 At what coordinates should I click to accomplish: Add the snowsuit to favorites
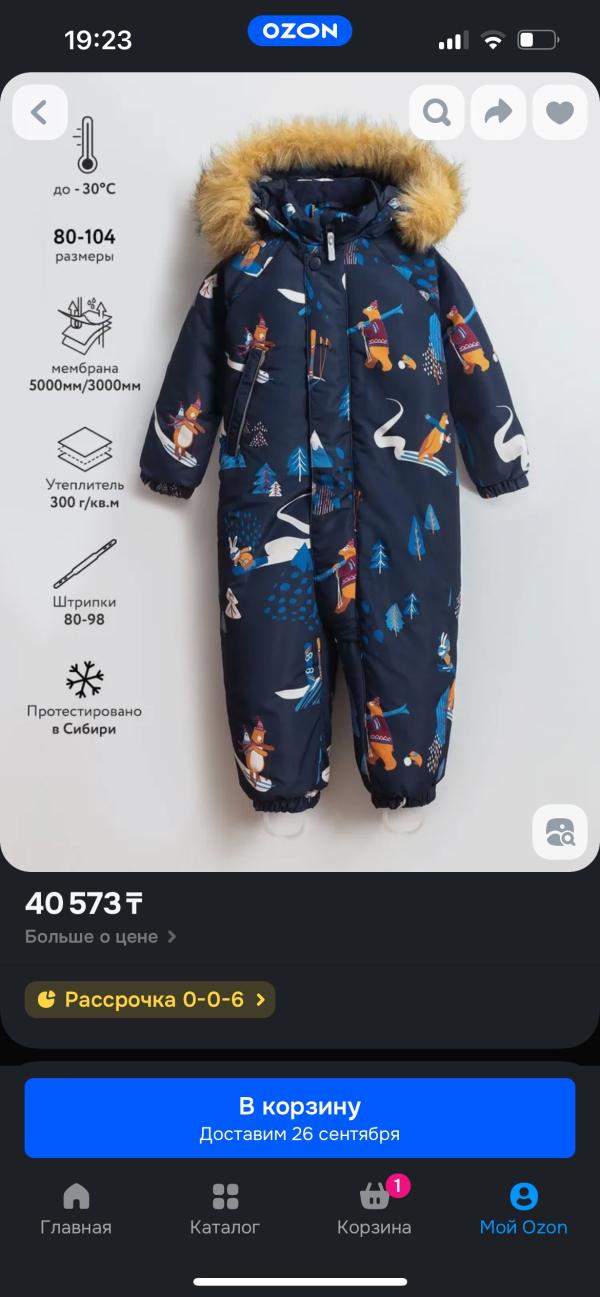559,112
